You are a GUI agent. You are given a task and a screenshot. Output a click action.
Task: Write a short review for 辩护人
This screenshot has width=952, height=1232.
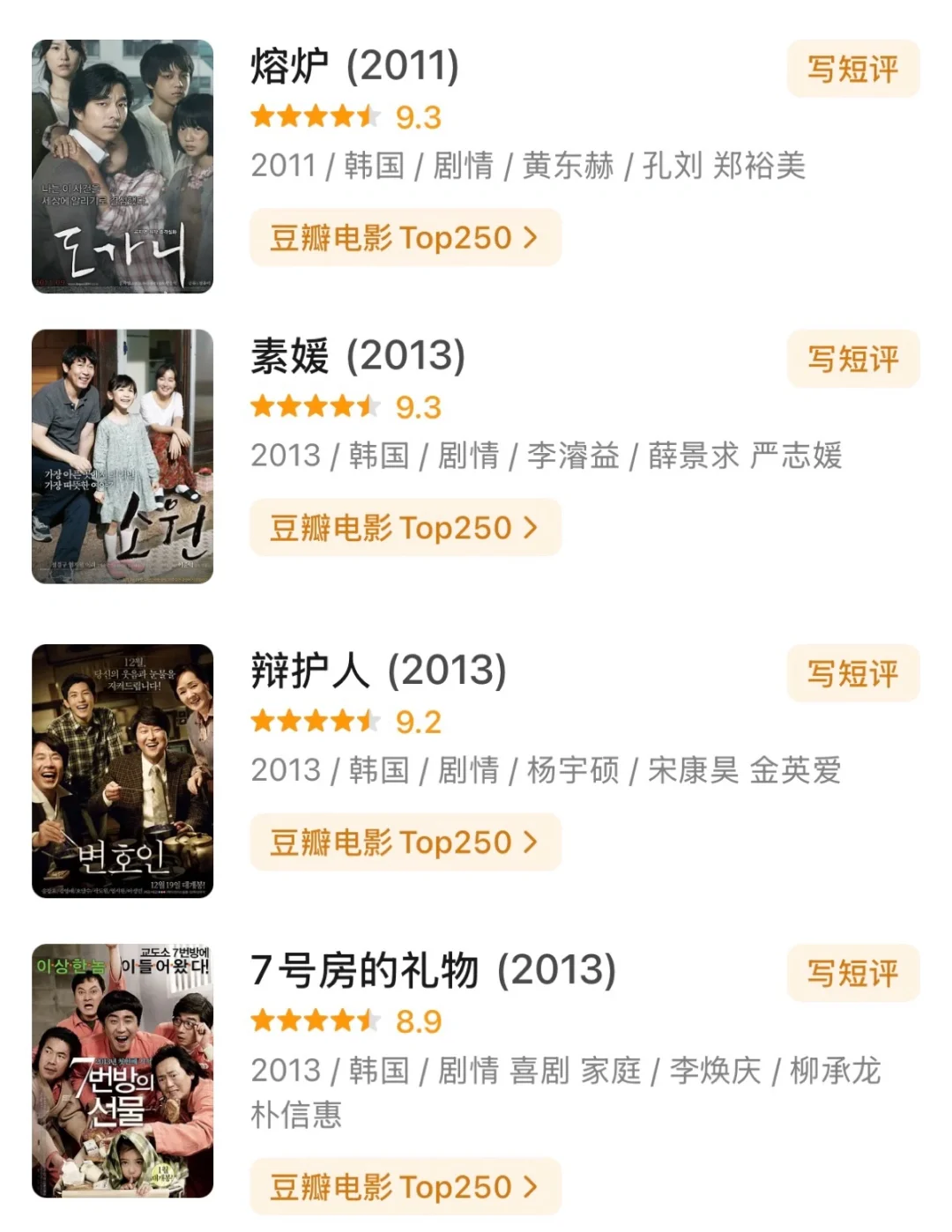pyautogui.click(x=852, y=674)
